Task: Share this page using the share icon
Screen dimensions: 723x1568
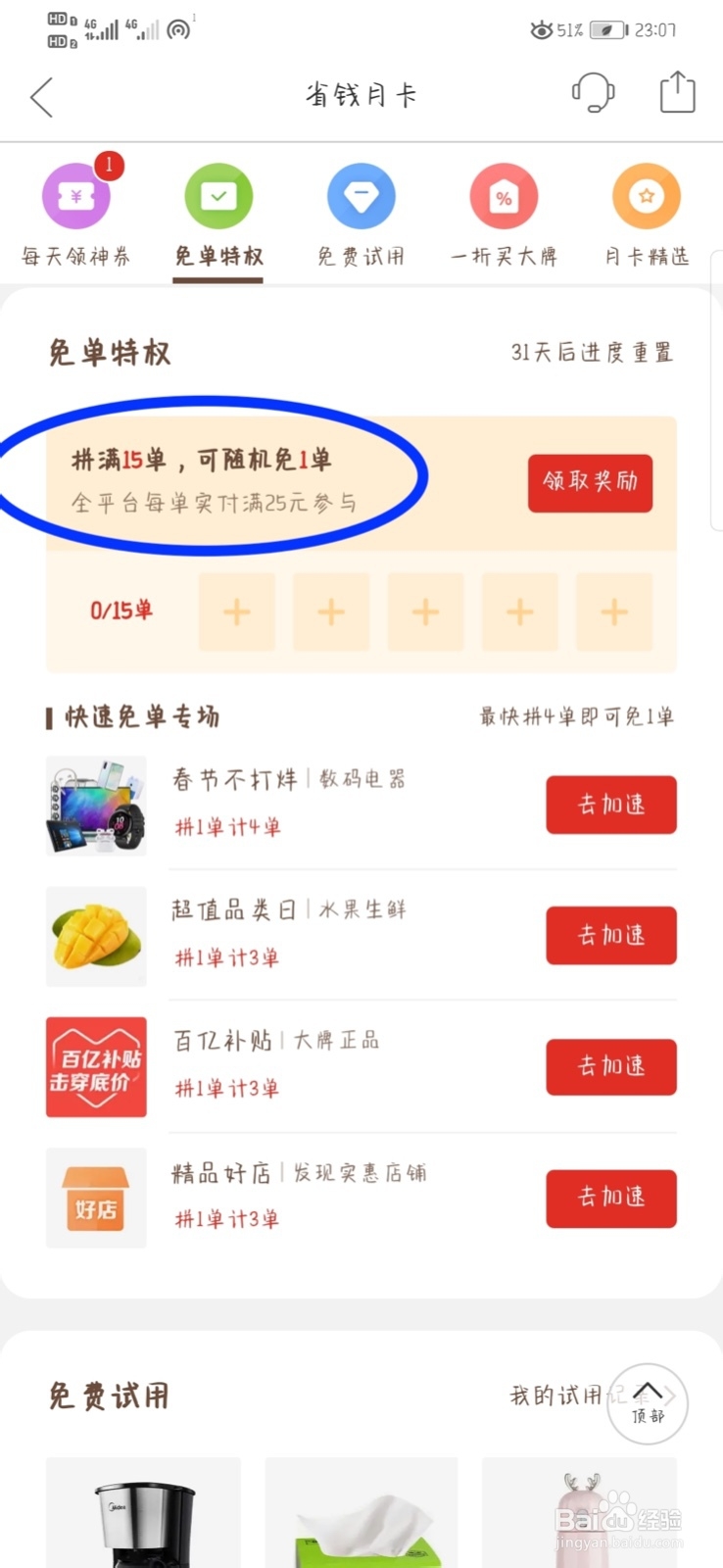Action: 677,91
